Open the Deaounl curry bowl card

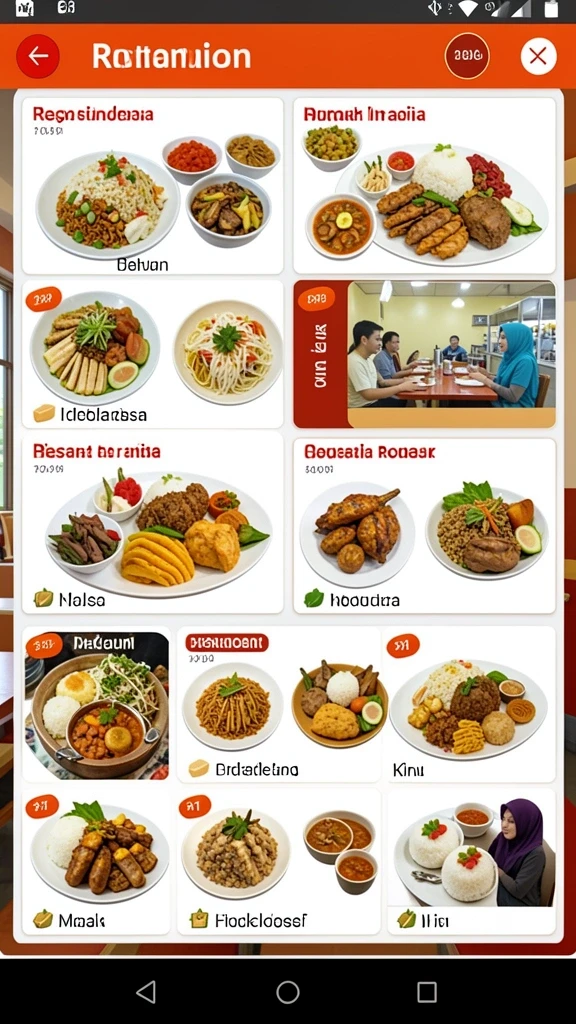click(x=97, y=705)
